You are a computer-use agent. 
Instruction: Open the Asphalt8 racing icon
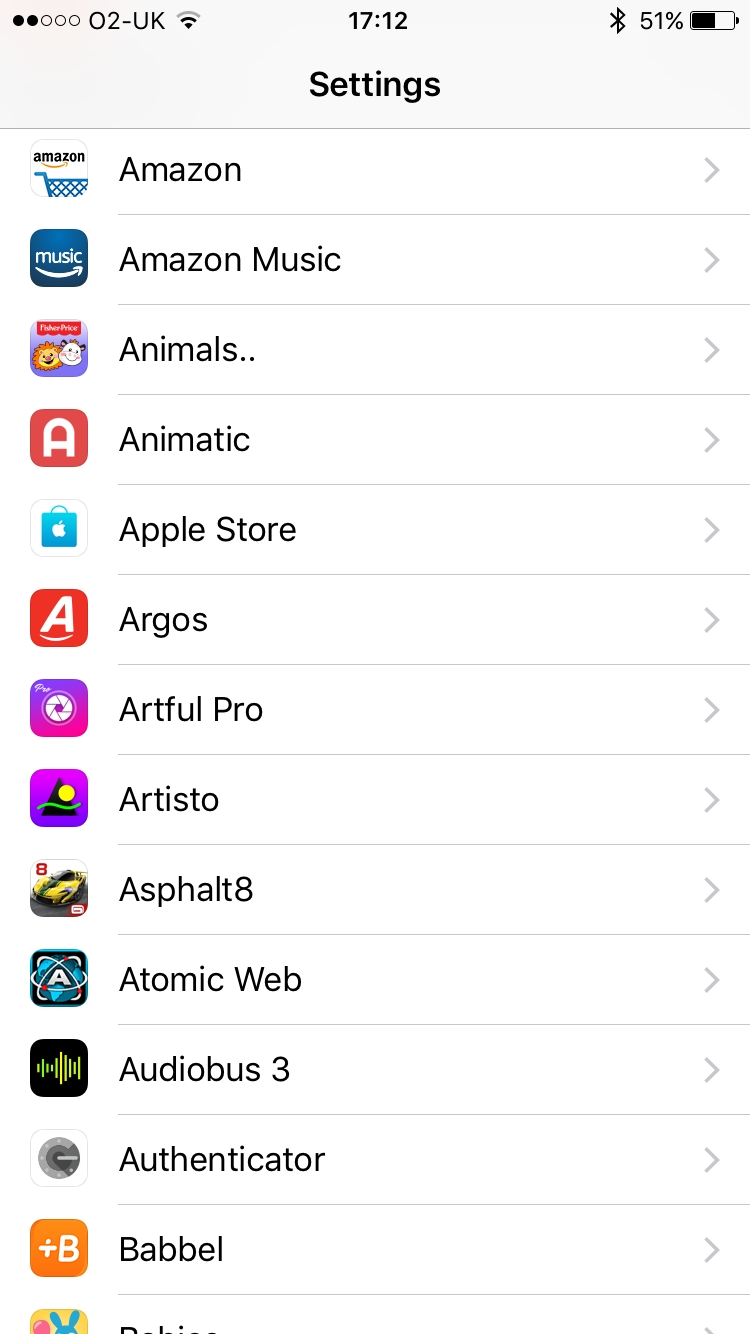[58, 888]
